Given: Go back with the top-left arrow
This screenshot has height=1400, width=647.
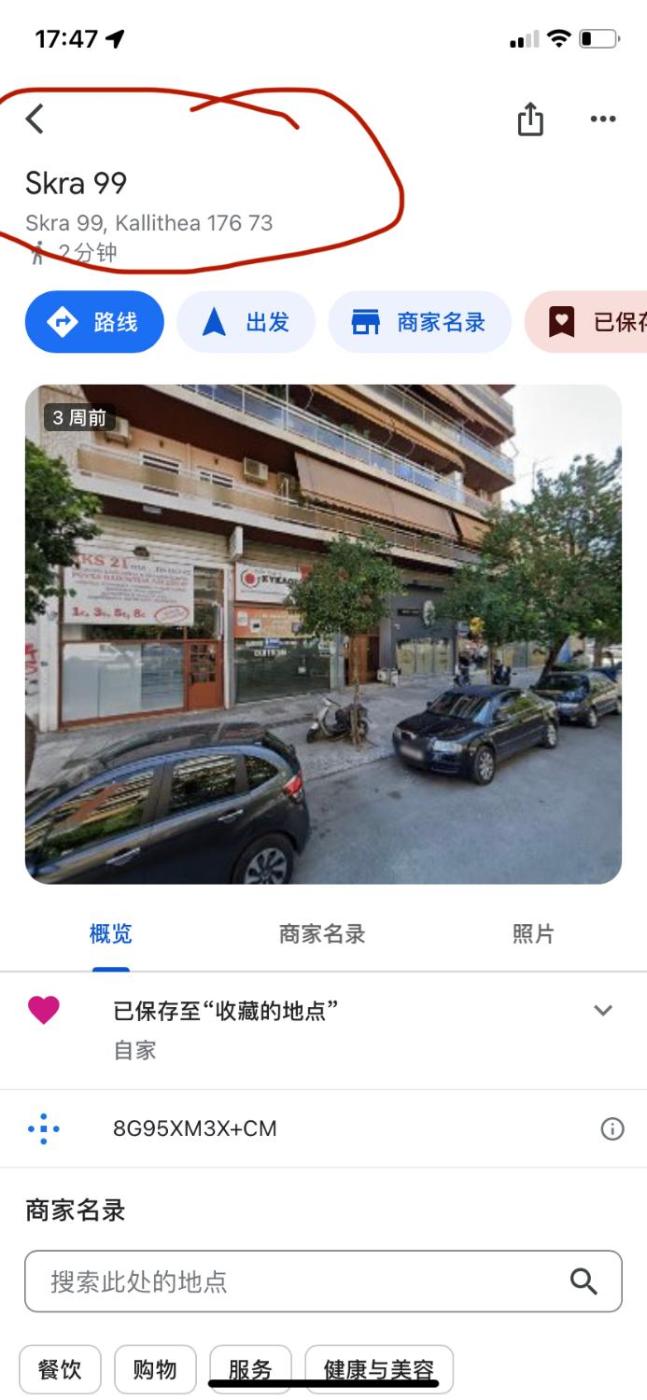Looking at the screenshot, I should (35, 120).
